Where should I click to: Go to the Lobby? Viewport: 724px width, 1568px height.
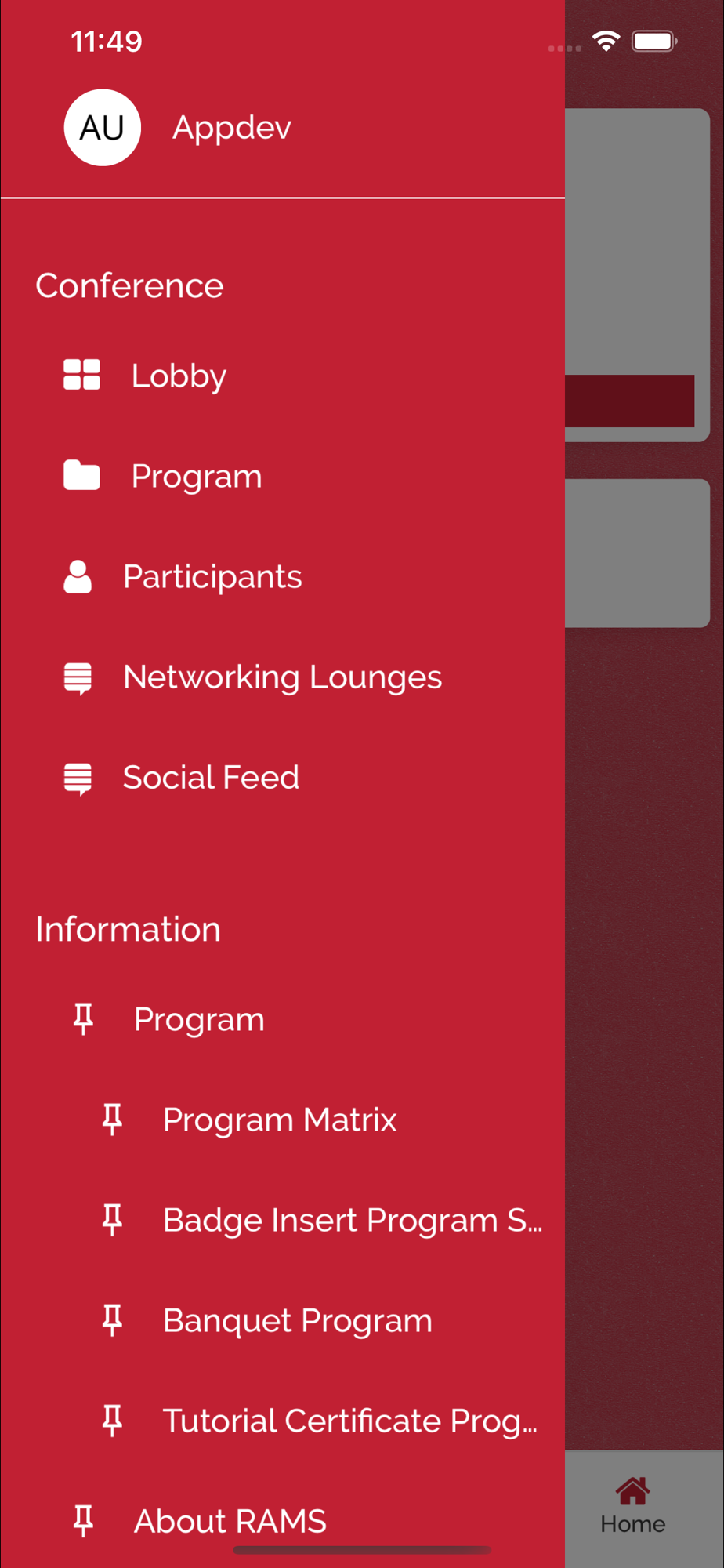(x=179, y=376)
